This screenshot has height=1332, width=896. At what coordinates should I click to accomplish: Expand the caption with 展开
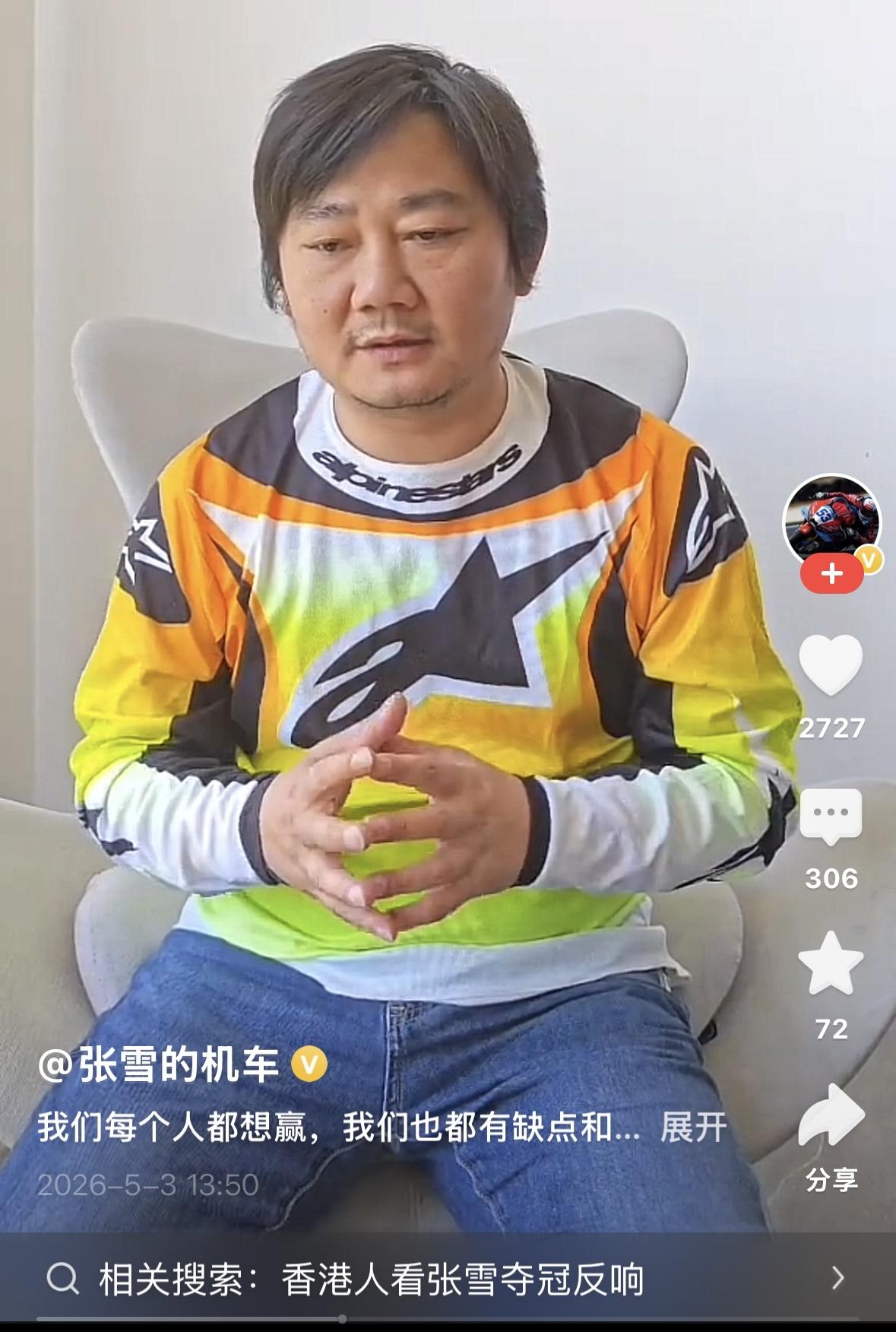[x=693, y=1127]
